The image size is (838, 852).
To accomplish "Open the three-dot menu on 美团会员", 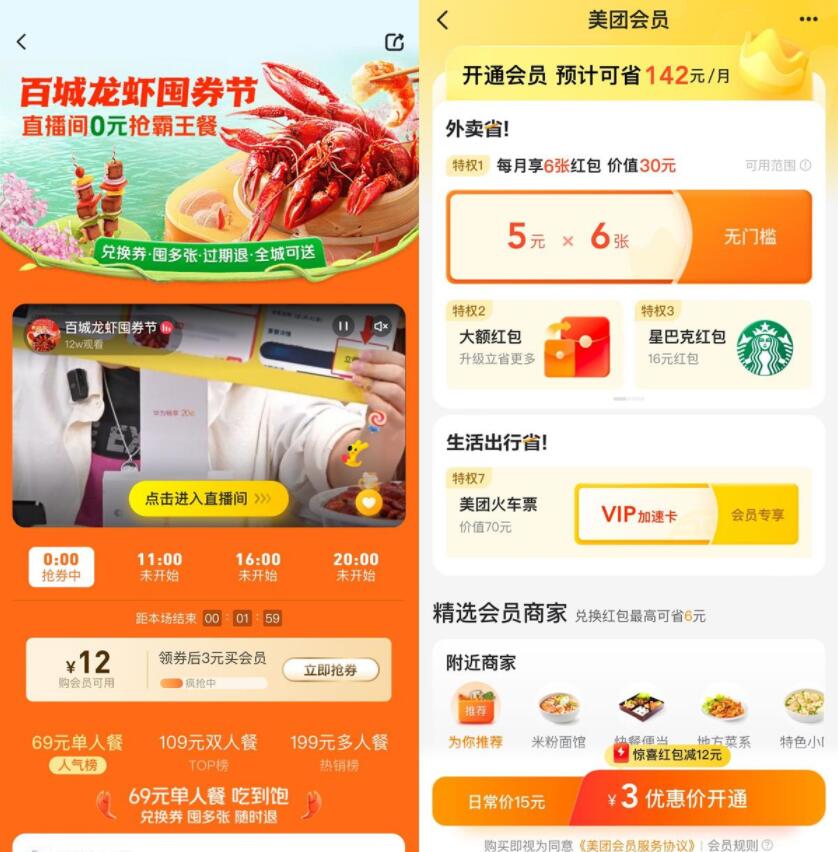I will click(x=808, y=20).
